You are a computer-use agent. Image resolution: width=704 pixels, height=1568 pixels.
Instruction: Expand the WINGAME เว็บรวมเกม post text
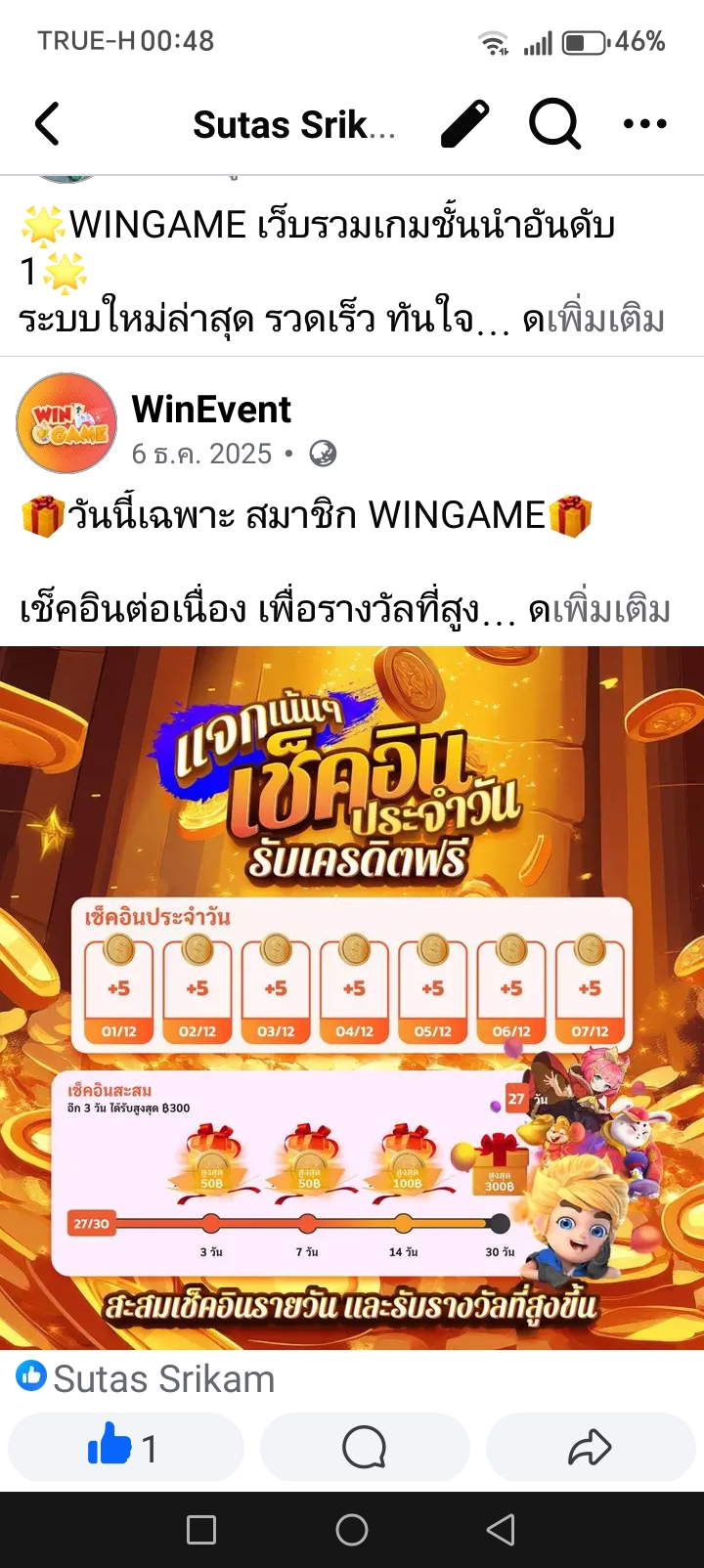pos(605,320)
